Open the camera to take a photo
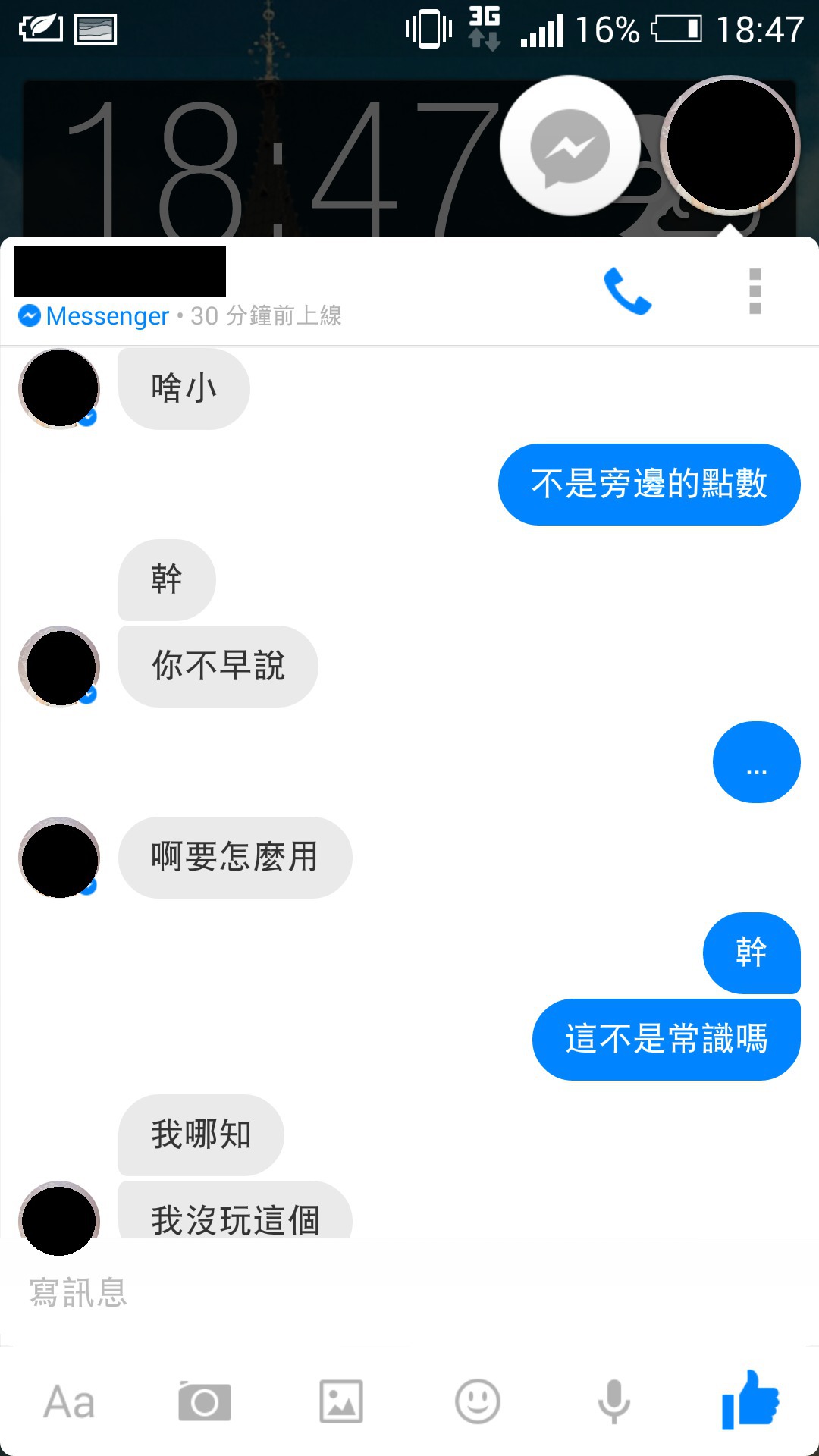Image resolution: width=819 pixels, height=1456 pixels. coord(205,1402)
